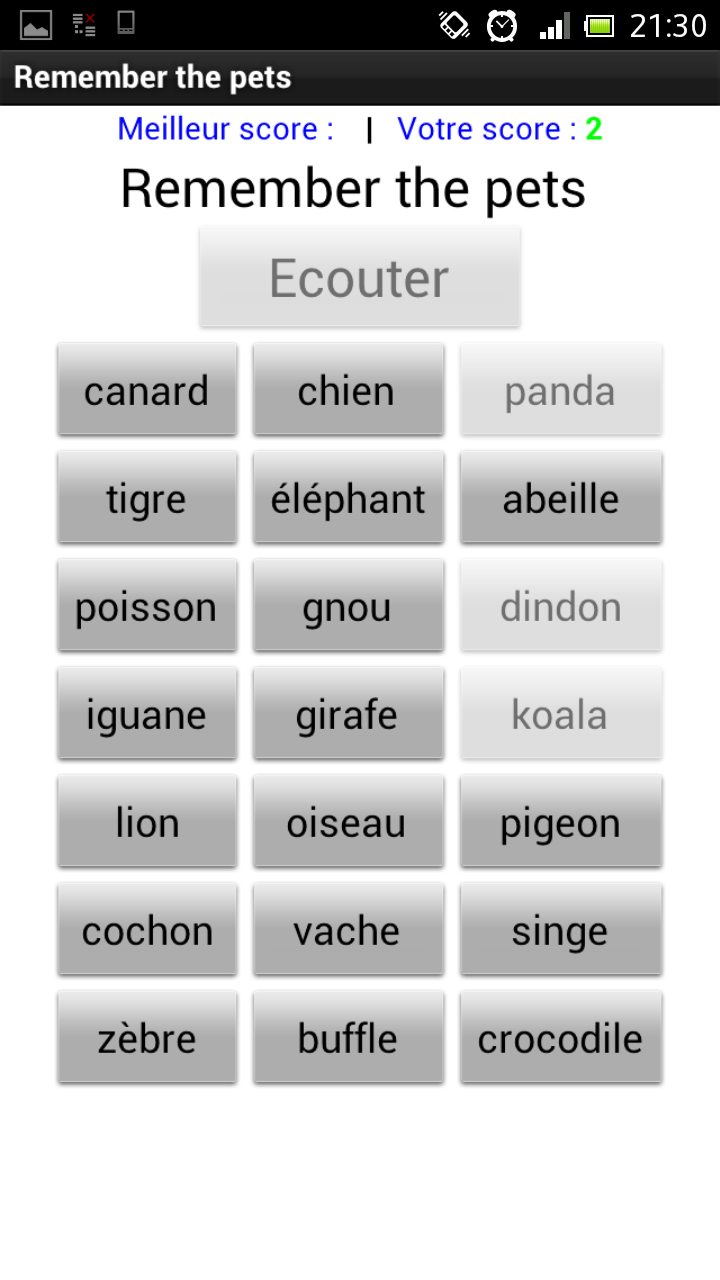The height and width of the screenshot is (1280, 720).
Task: Tap the zèbre button
Action: click(147, 1038)
